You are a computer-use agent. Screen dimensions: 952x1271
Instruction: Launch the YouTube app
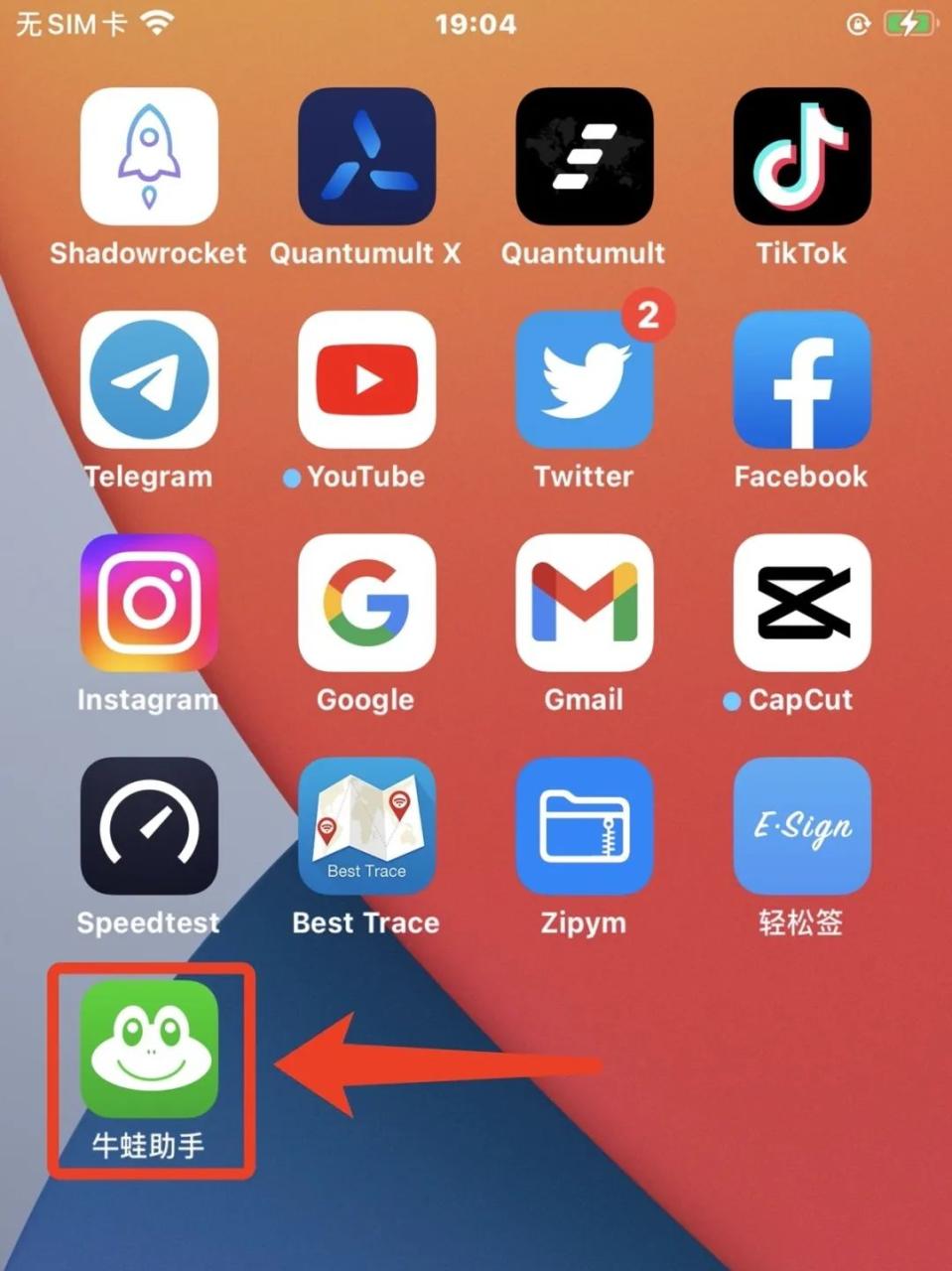pos(366,380)
